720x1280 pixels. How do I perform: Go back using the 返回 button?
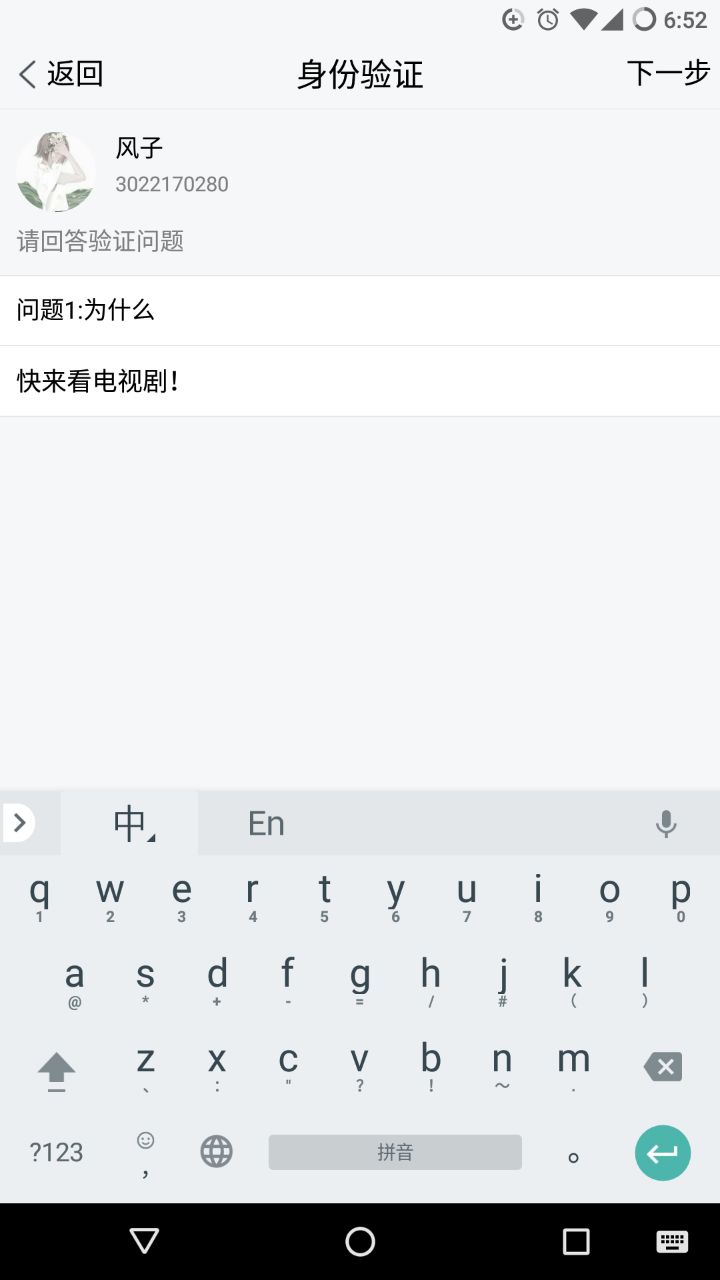62,73
